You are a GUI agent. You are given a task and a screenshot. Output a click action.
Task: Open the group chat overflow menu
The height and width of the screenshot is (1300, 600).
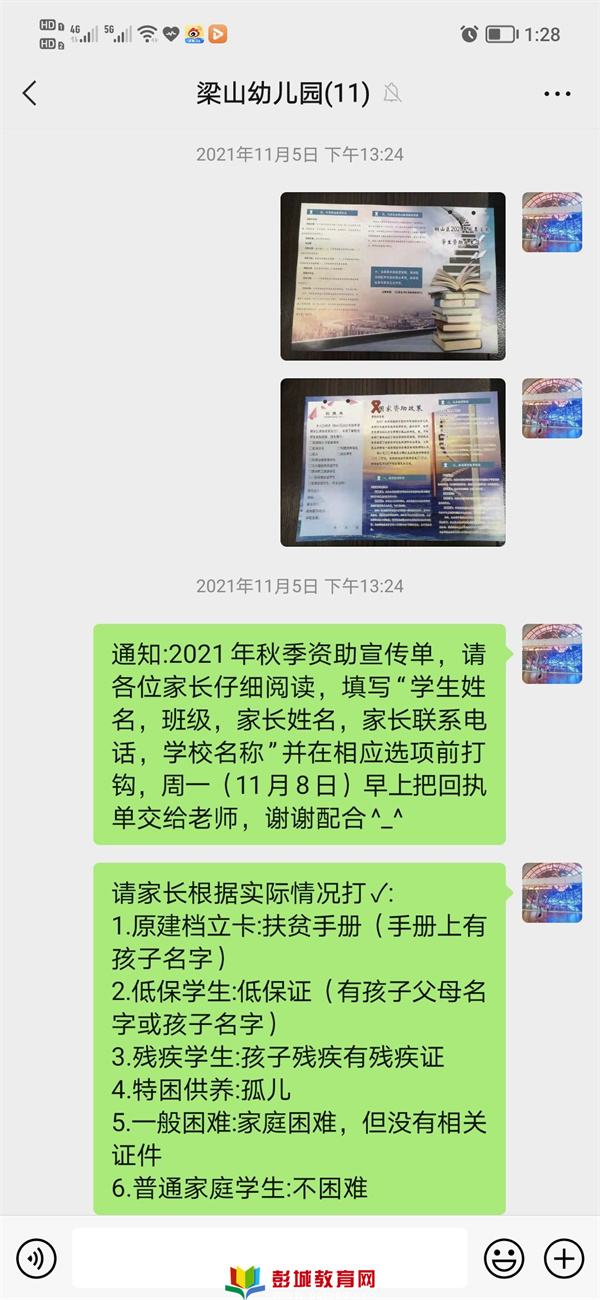point(557,94)
